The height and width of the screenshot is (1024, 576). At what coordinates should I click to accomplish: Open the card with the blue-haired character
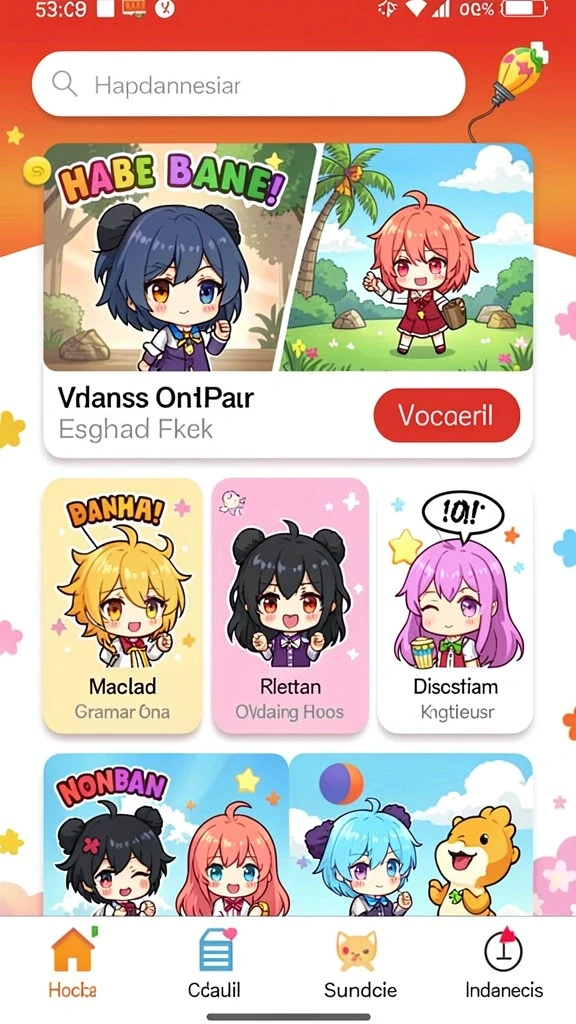pos(411,835)
